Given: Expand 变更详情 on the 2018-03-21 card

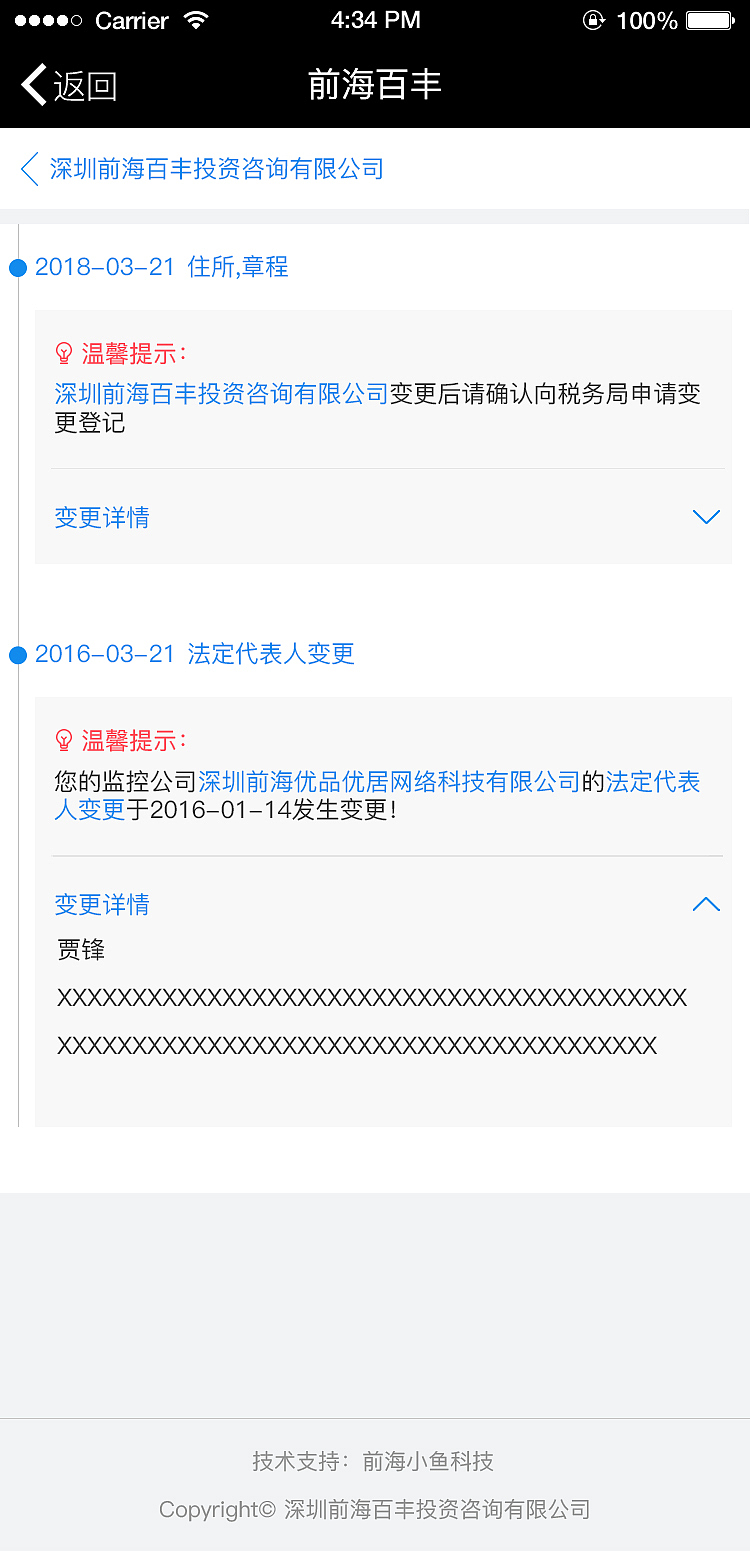Looking at the screenshot, I should point(706,517).
